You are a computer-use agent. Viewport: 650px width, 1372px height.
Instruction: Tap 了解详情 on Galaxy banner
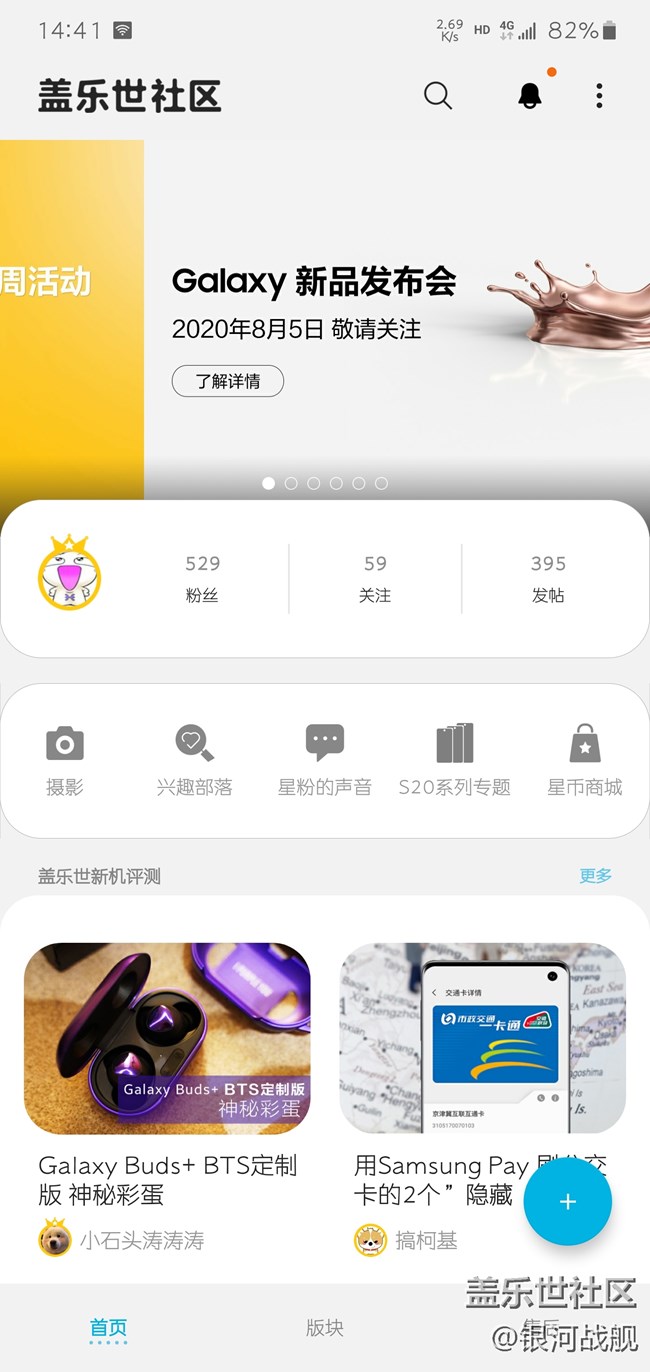pos(228,381)
